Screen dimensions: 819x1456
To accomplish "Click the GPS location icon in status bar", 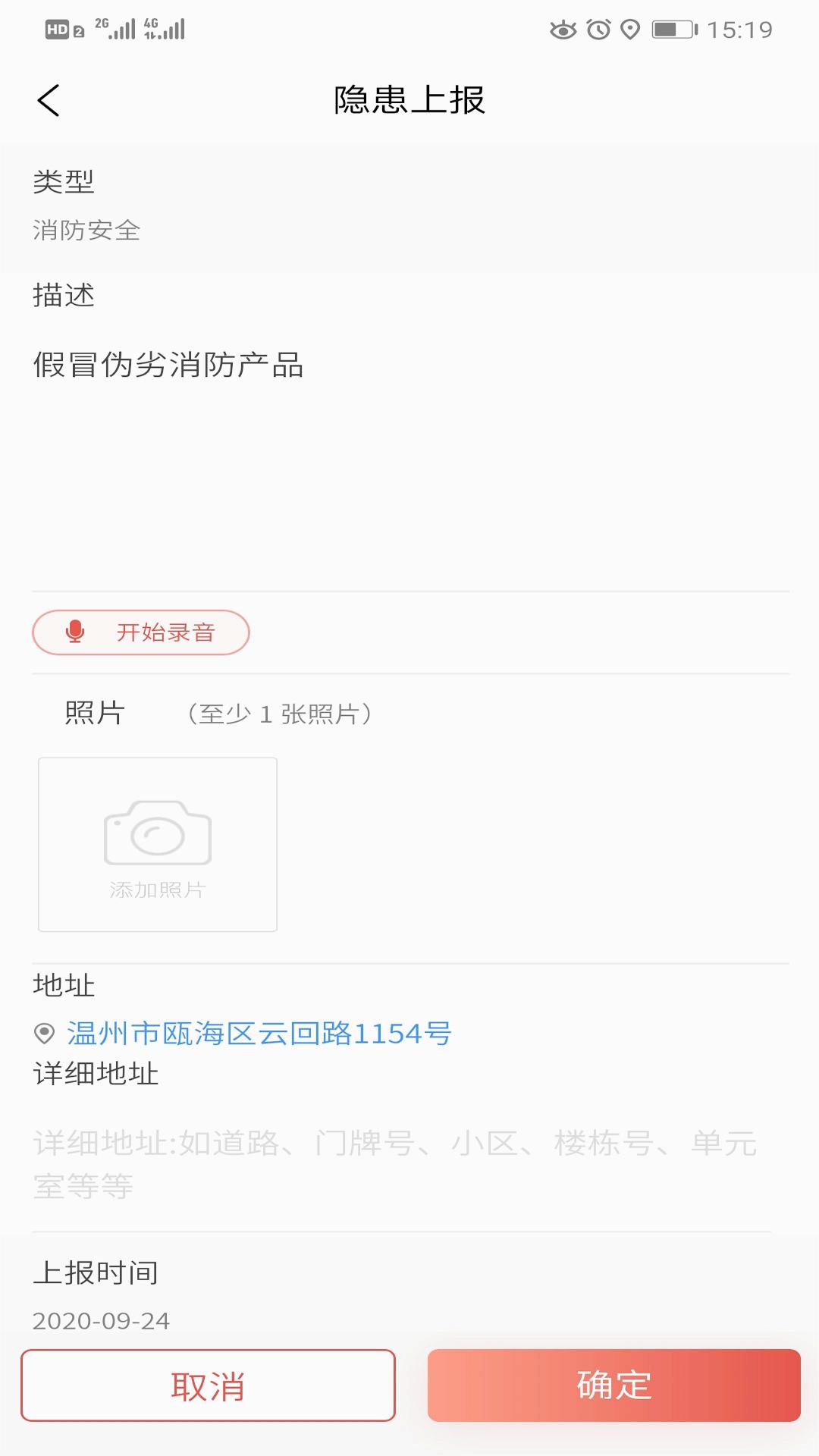I will 631,30.
